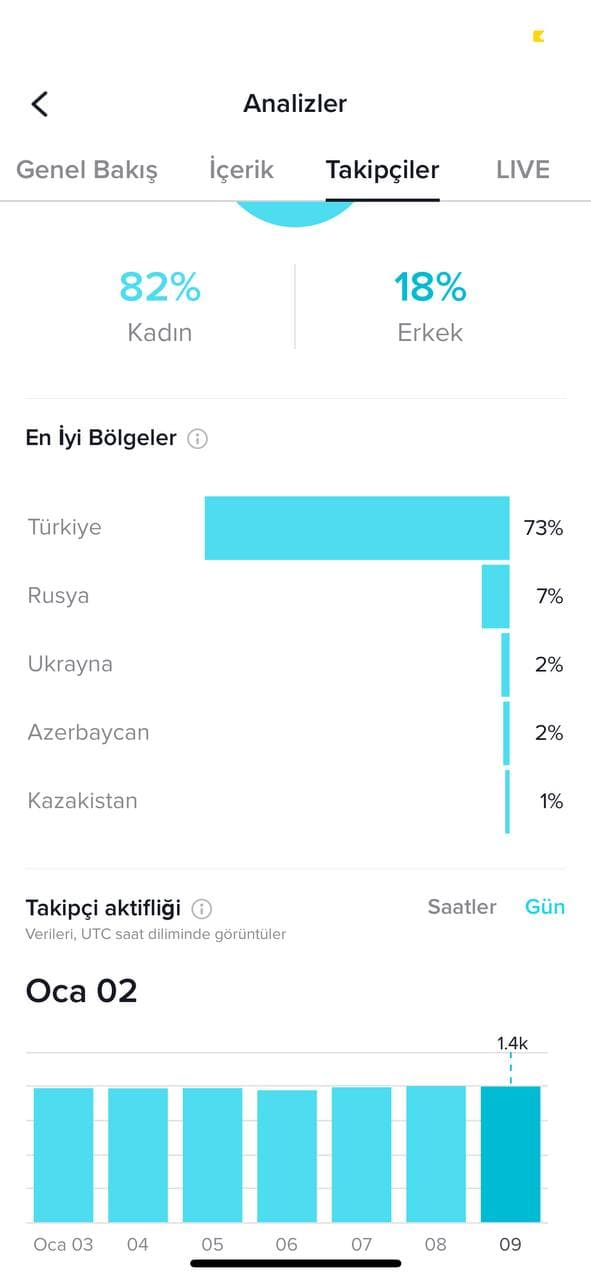Open the info icon beside En İyi Bölgeler
The image size is (591, 1280).
pos(198,439)
